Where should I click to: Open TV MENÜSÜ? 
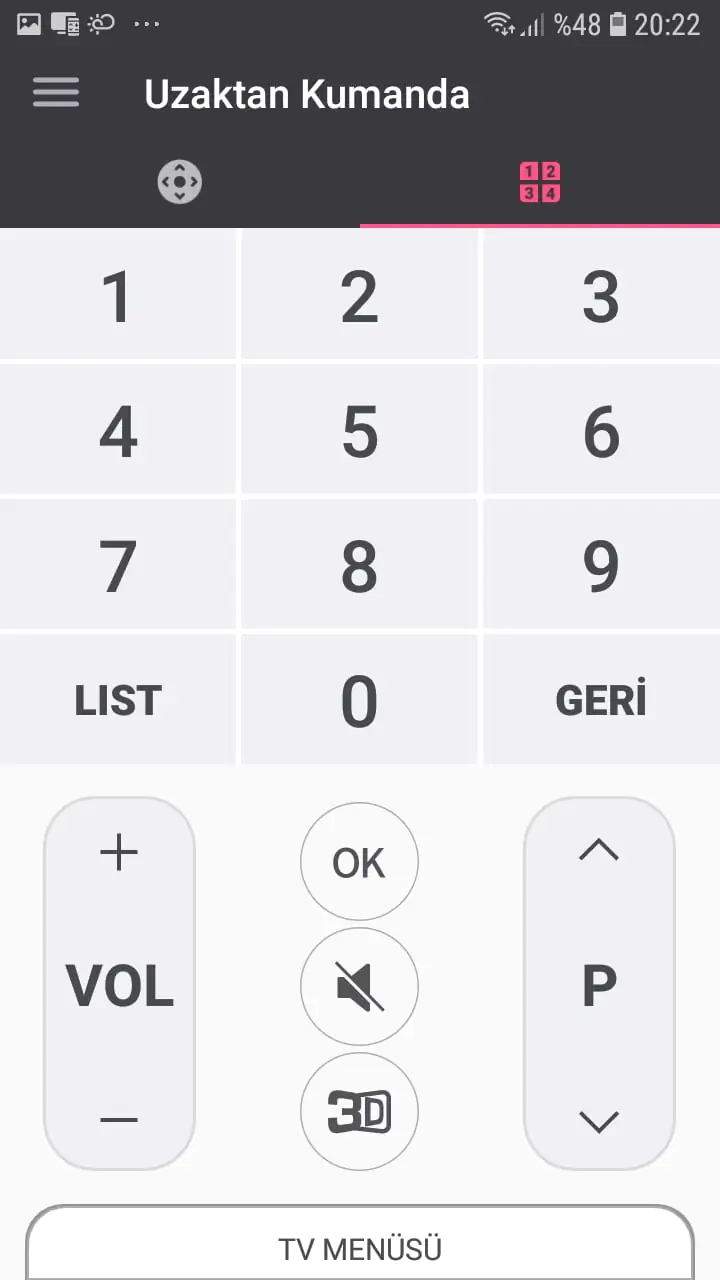(359, 1248)
